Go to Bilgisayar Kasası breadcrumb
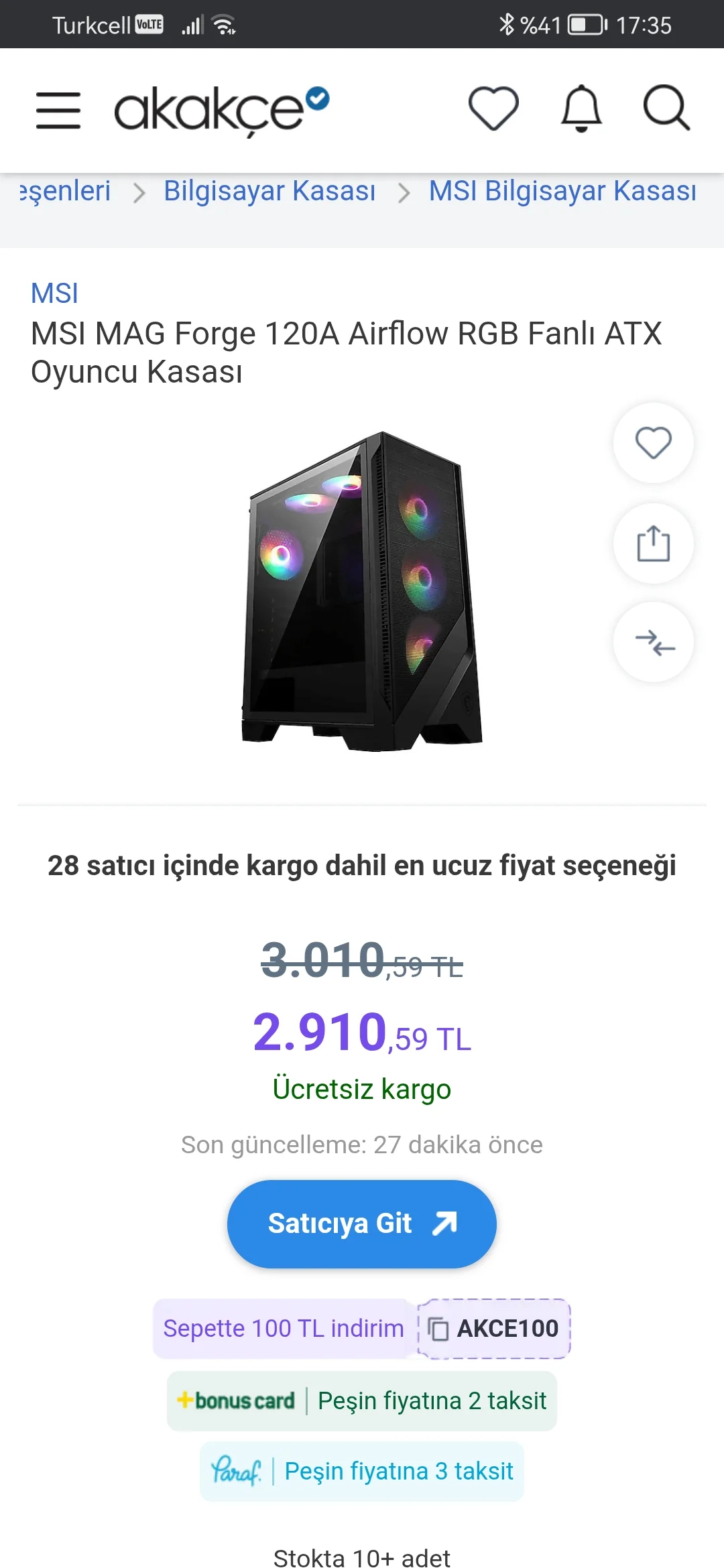Image resolution: width=724 pixels, height=1568 pixels. pyautogui.click(x=269, y=191)
